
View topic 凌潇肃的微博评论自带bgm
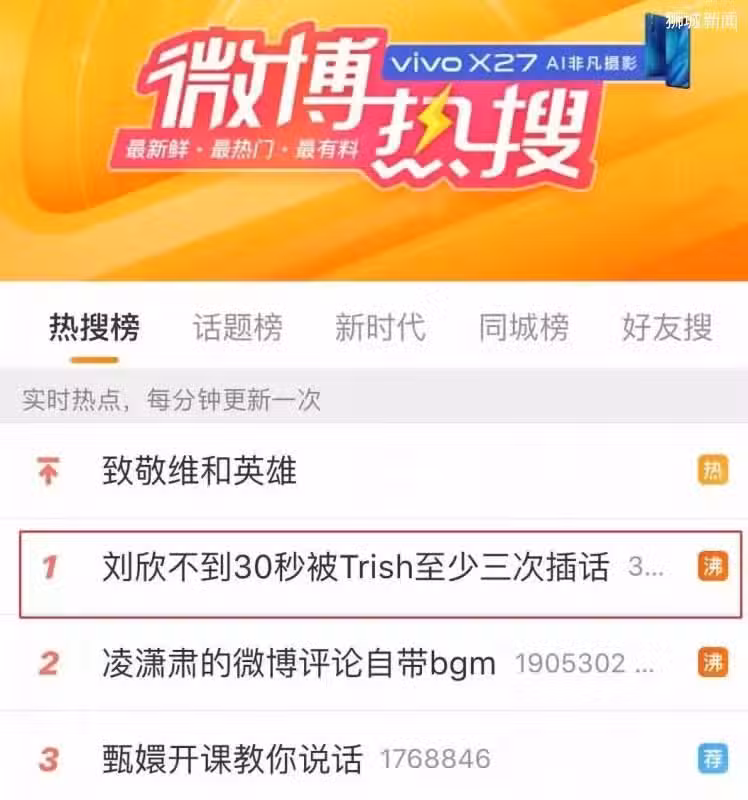(299, 663)
